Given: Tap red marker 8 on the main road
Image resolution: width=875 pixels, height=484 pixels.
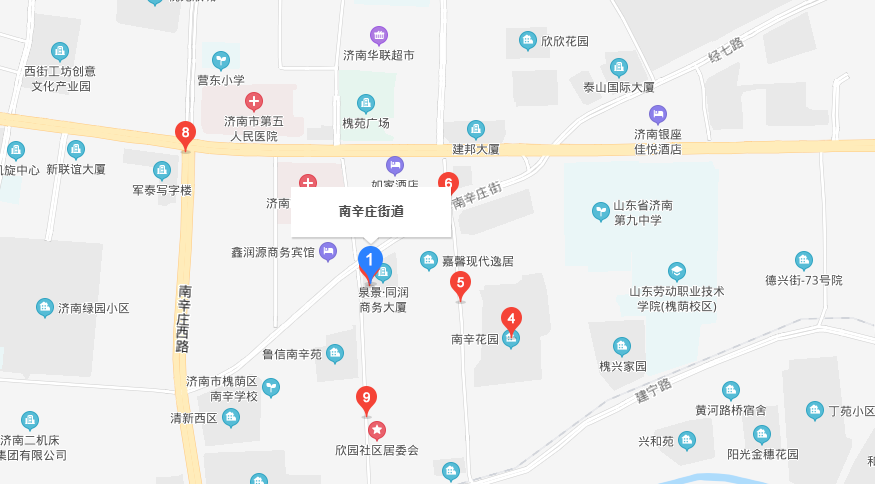Looking at the screenshot, I should pos(185,133).
